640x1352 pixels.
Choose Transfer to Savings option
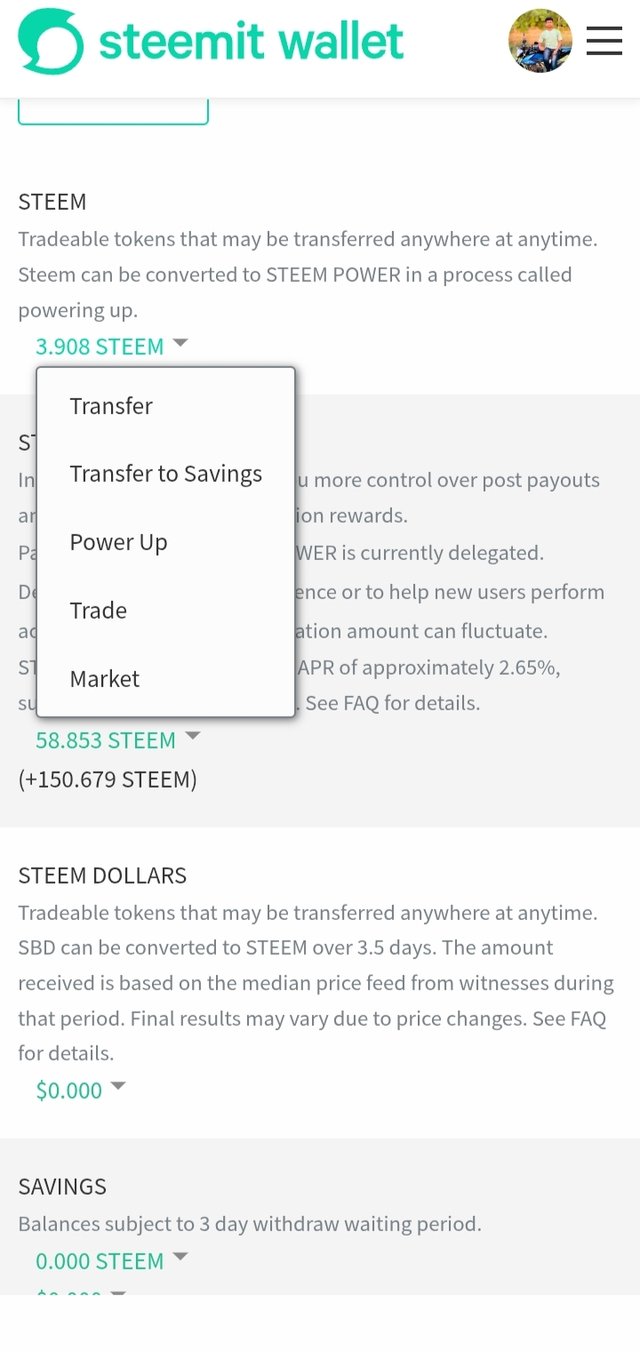point(166,474)
